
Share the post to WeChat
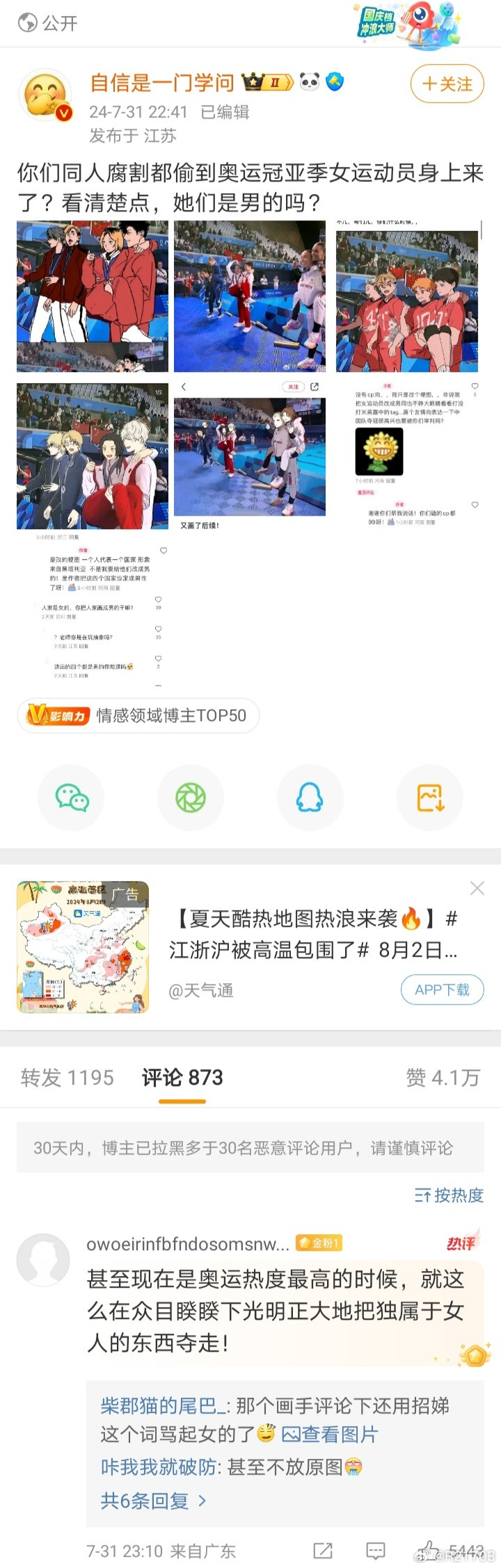[x=72, y=798]
